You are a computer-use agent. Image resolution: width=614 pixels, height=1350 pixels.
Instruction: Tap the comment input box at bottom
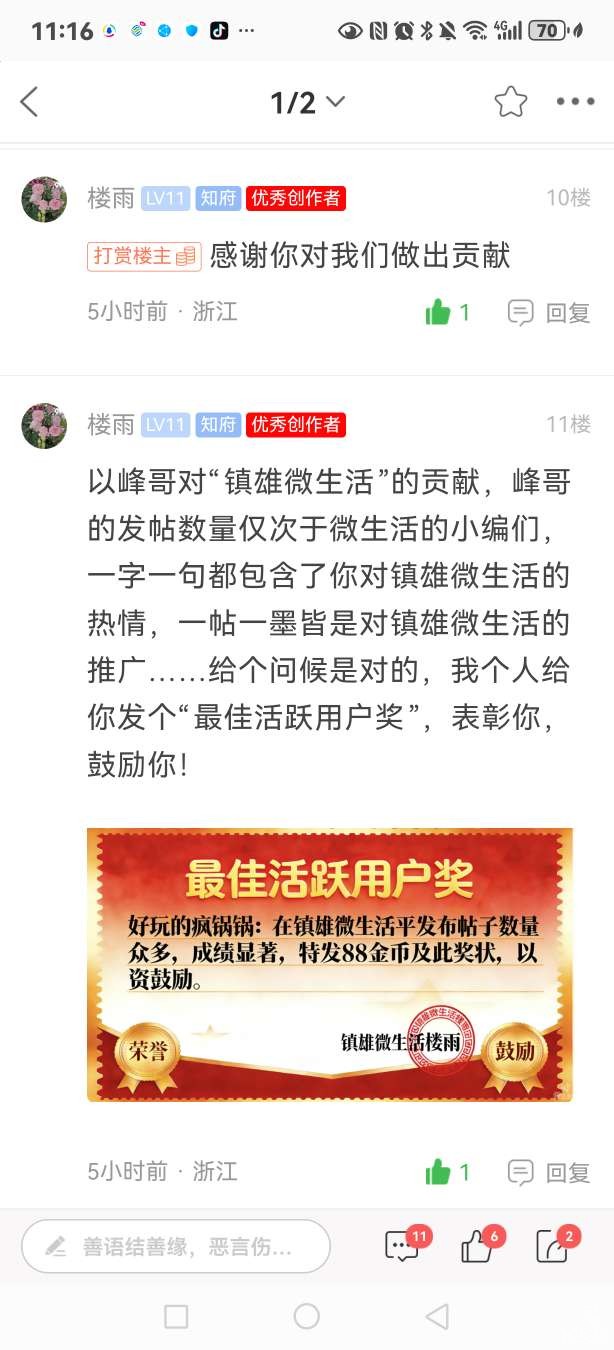pos(176,1246)
